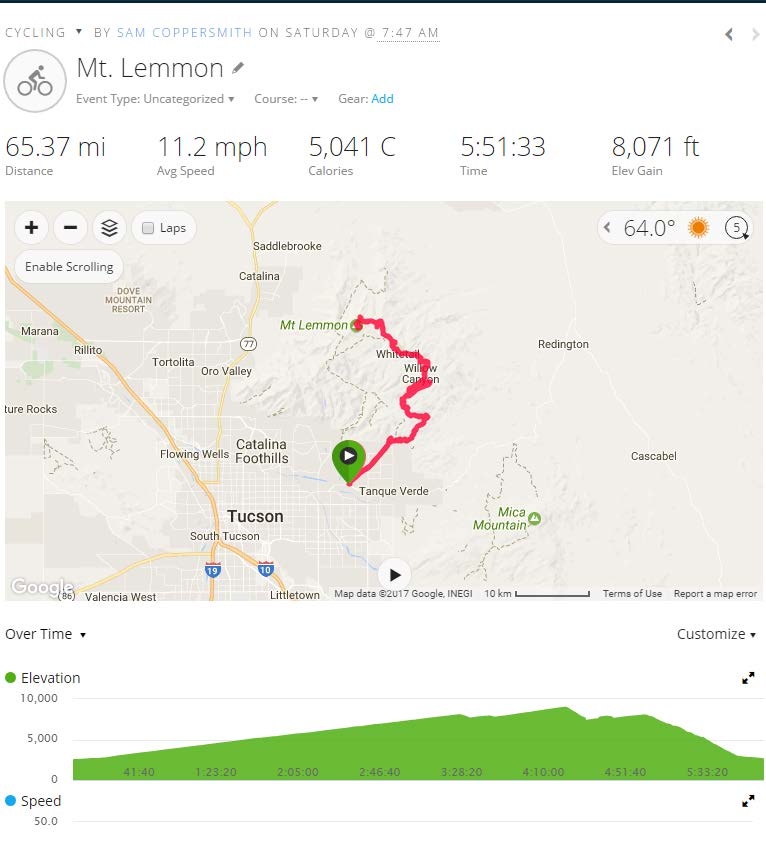
Task: Expand the Elevation chart
Action: [x=748, y=678]
